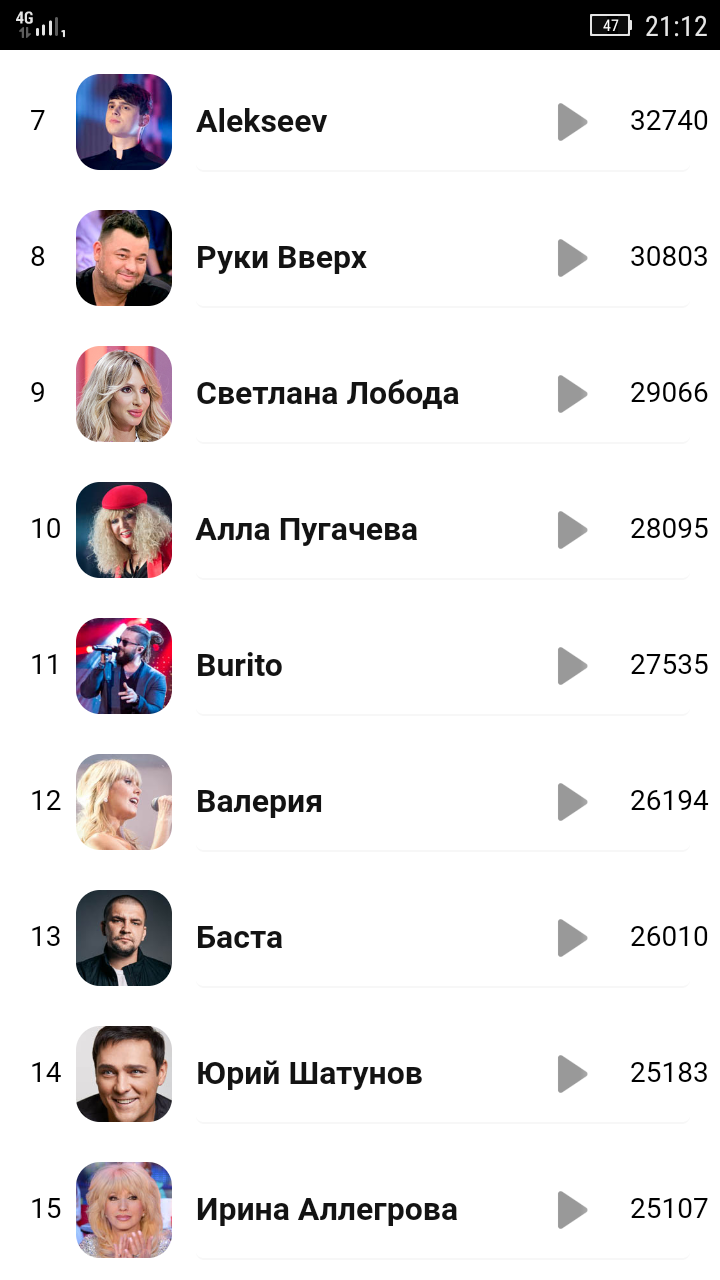
Task: Tap play for Ирина Аллегрова
Action: 572,1210
